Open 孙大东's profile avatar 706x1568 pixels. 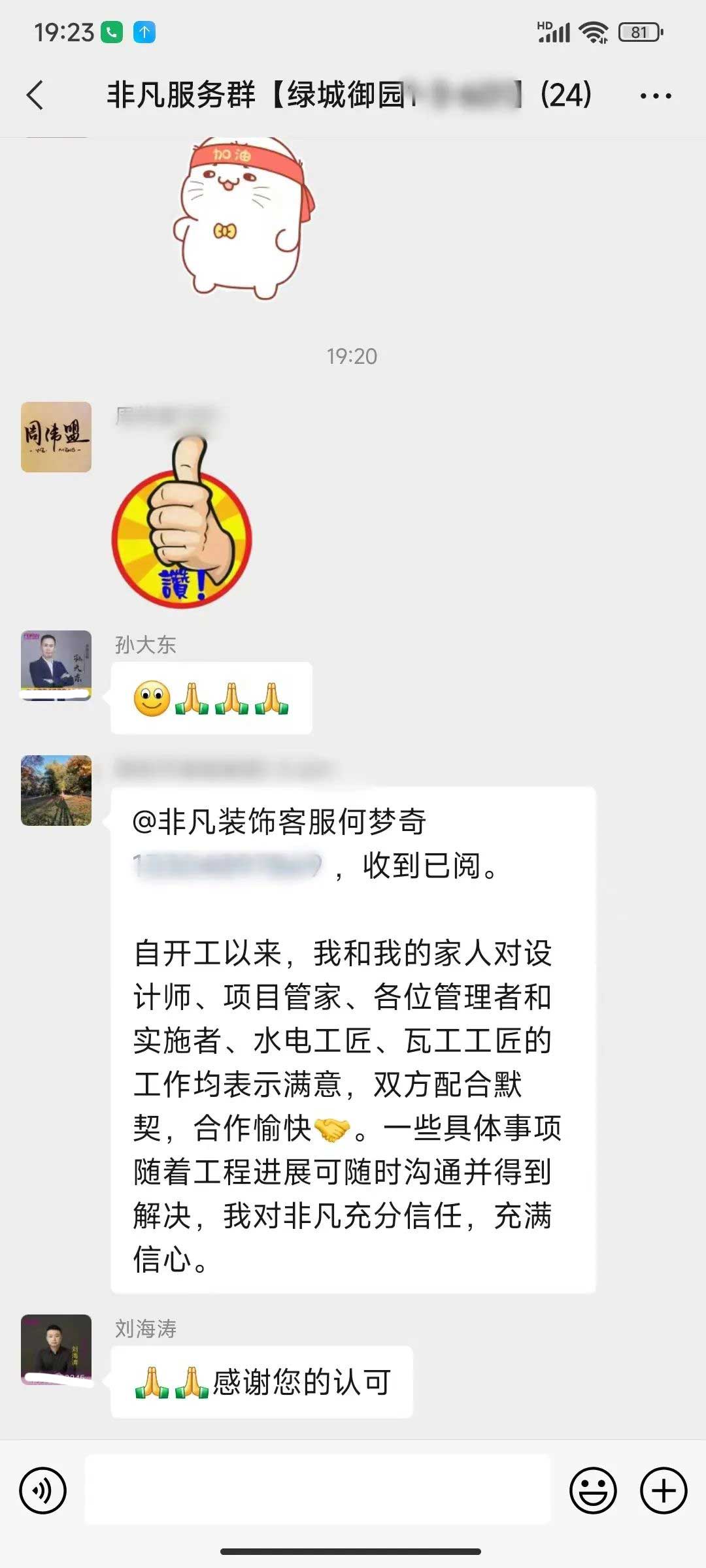56,665
